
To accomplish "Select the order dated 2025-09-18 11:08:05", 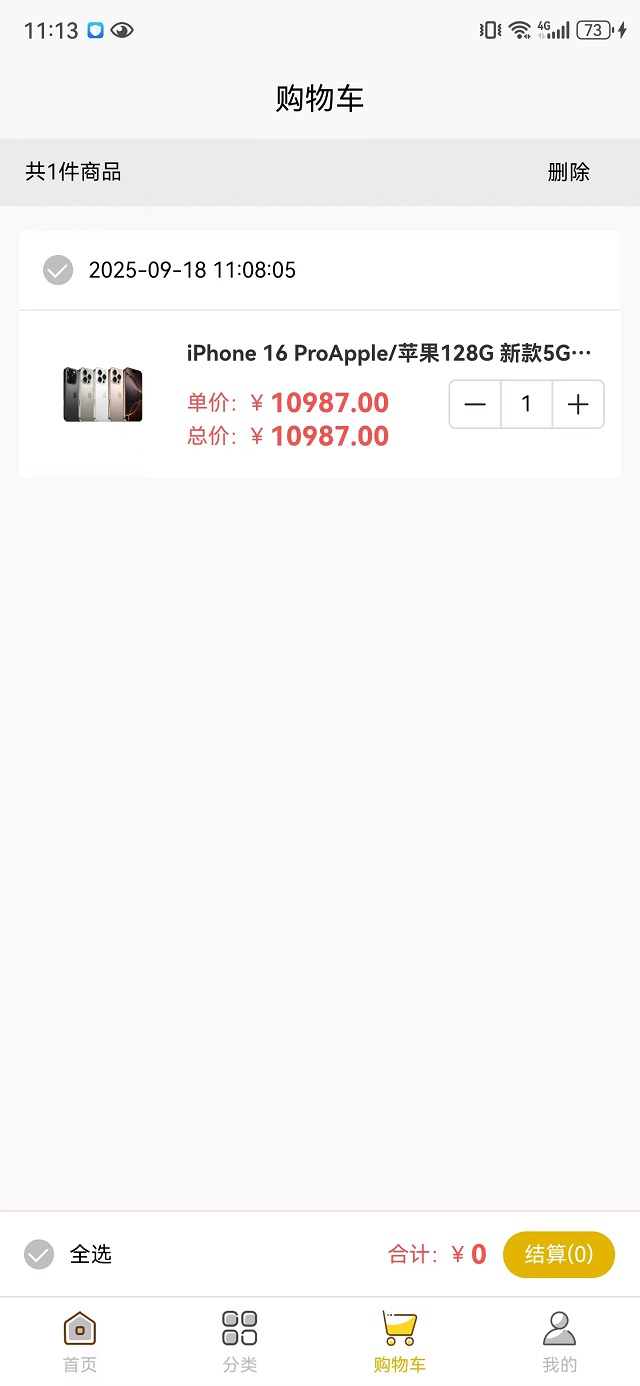I will (58, 270).
